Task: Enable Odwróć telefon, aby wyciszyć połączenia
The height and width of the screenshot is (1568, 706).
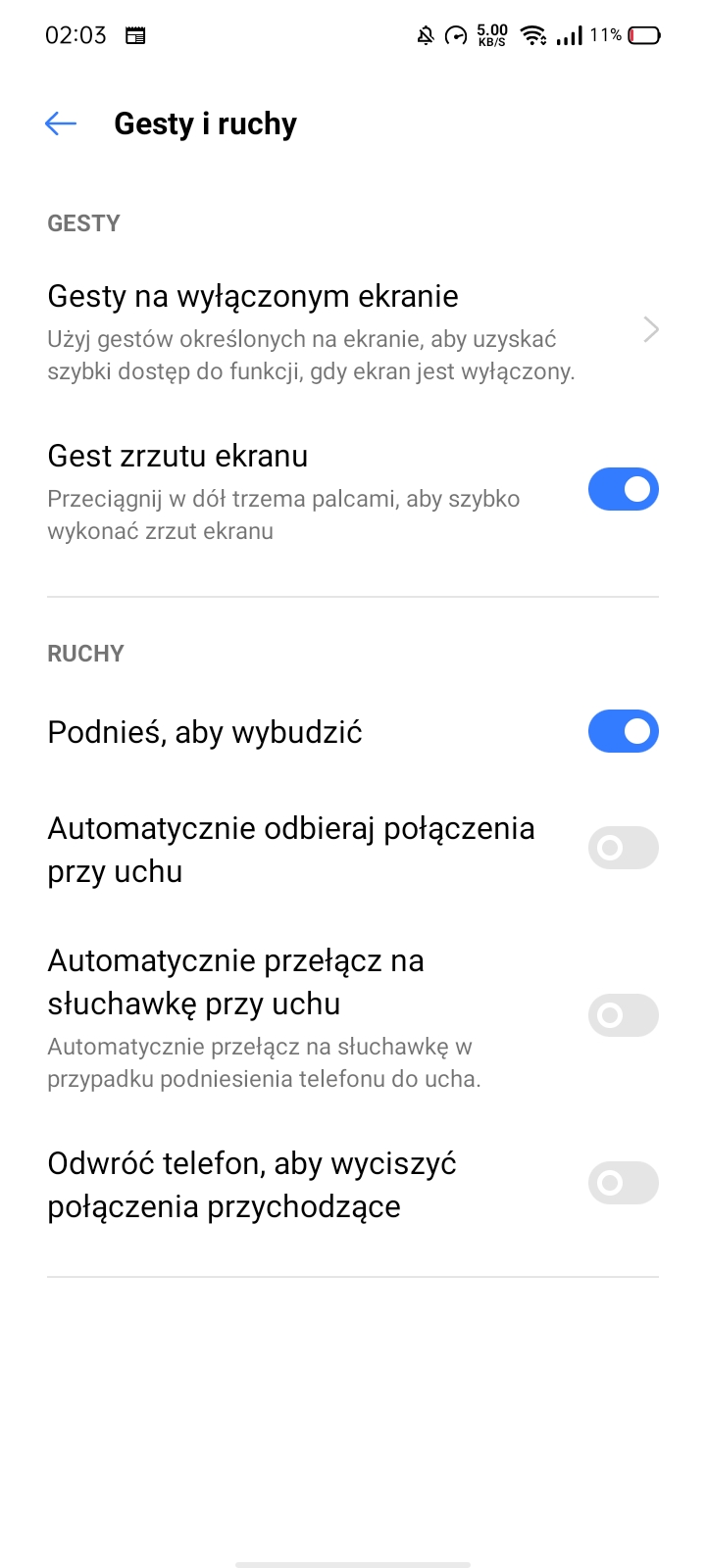Action: click(624, 1183)
